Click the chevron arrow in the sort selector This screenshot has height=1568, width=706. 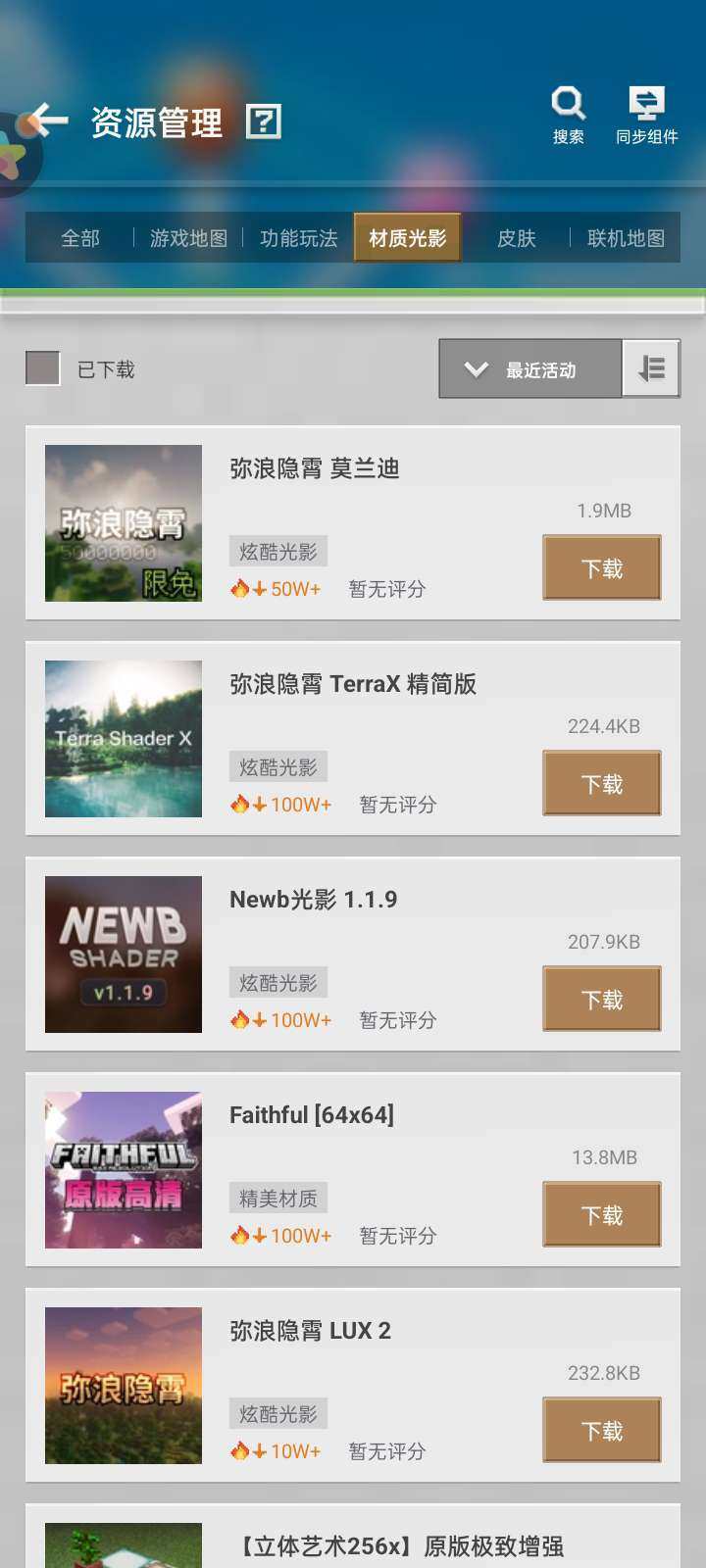click(x=477, y=369)
